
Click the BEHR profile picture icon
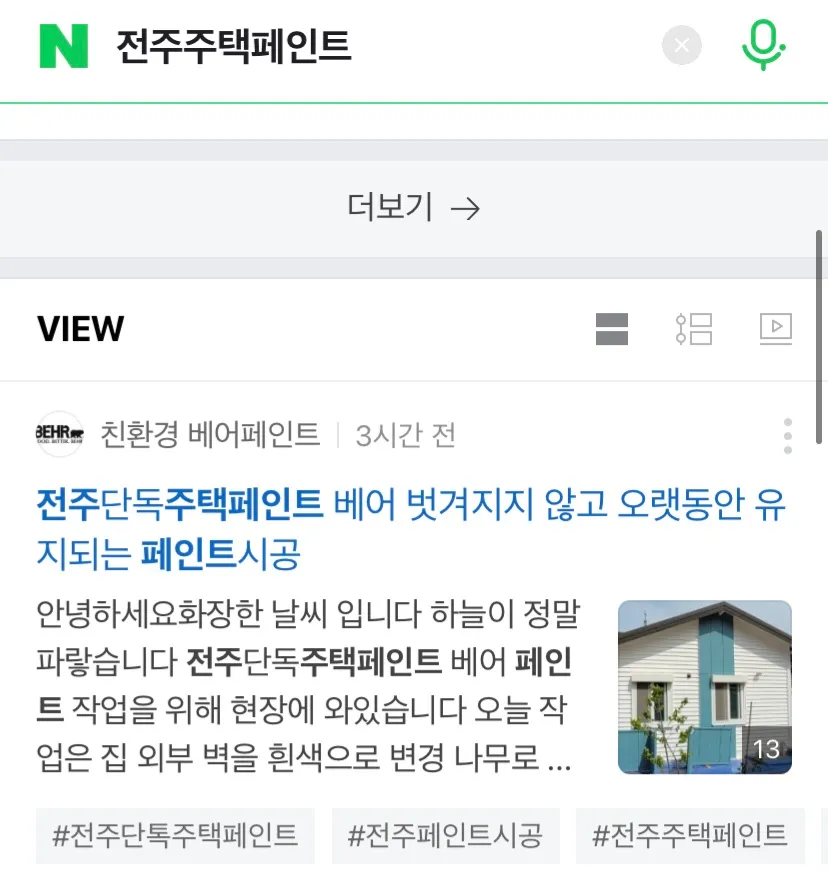(60, 434)
